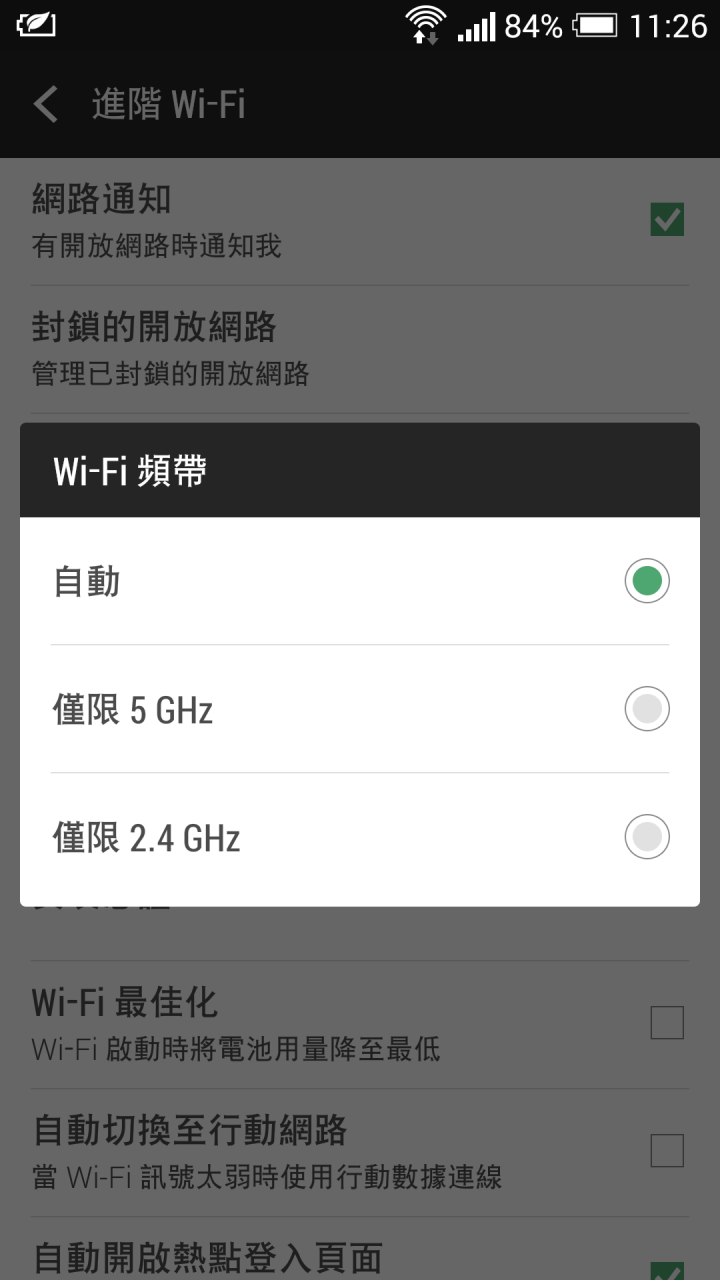Choose 僅限 2.4 GHz band
The width and height of the screenshot is (720, 1280).
pos(360,837)
